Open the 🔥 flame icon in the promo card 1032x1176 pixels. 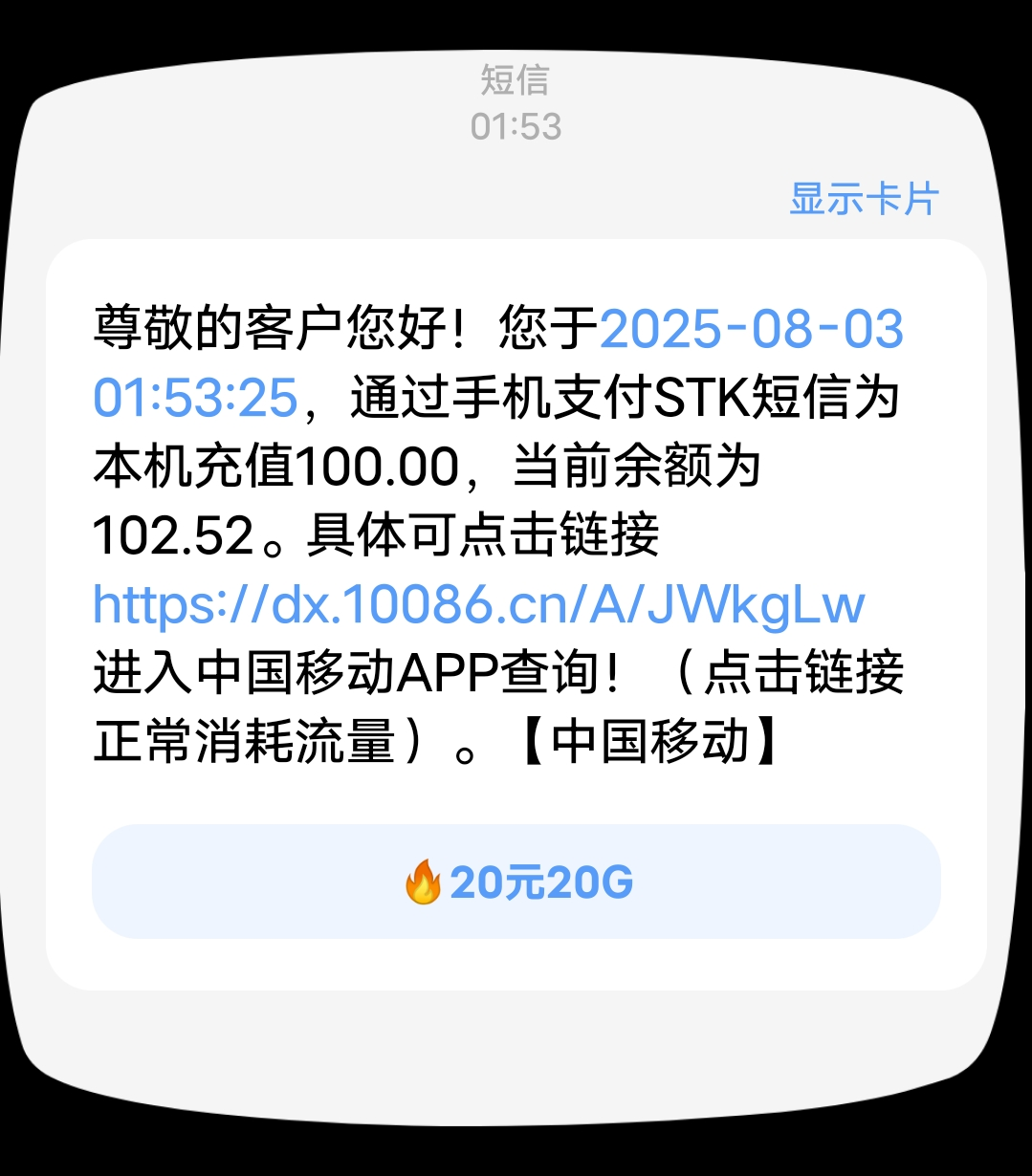click(425, 881)
